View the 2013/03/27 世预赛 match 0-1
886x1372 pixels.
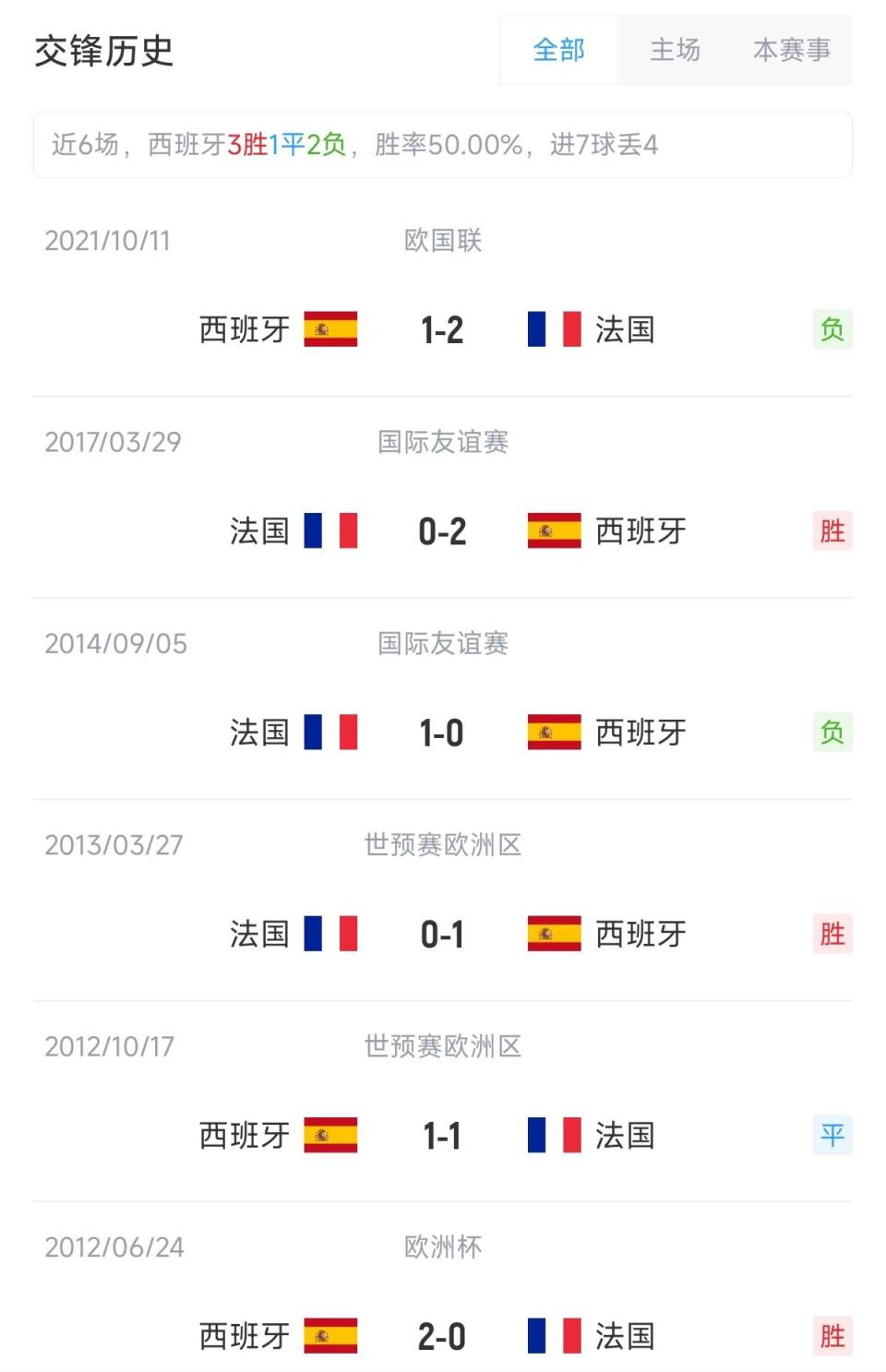click(442, 934)
